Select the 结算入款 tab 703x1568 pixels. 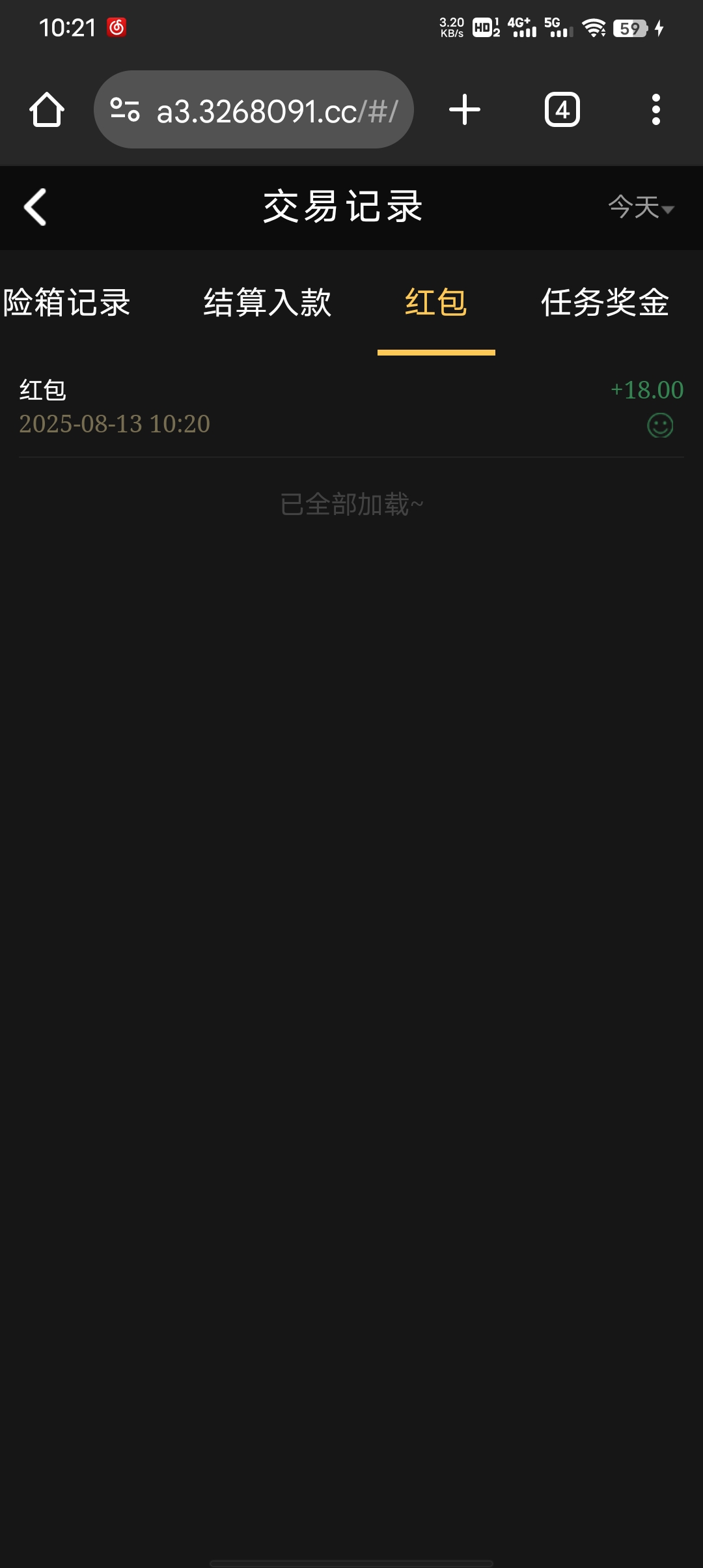268,301
